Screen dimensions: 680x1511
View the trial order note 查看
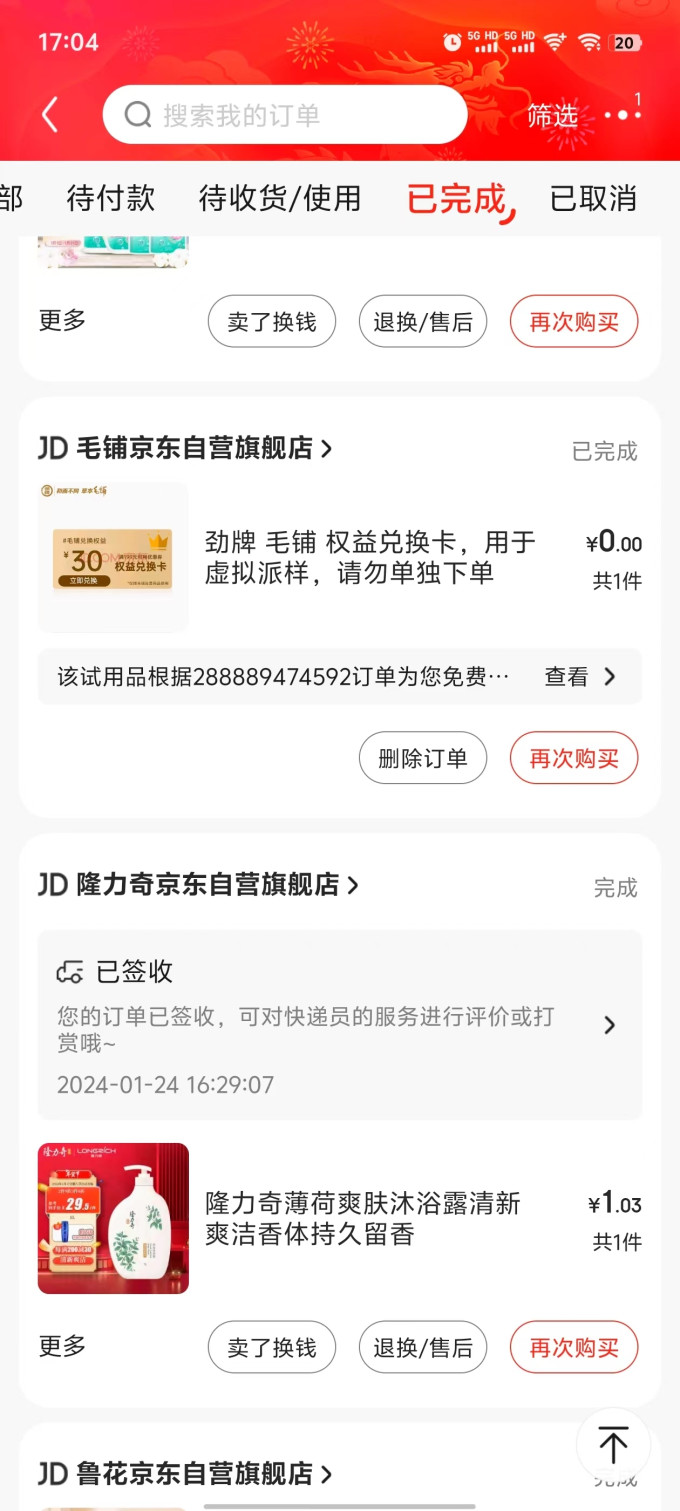coord(580,677)
